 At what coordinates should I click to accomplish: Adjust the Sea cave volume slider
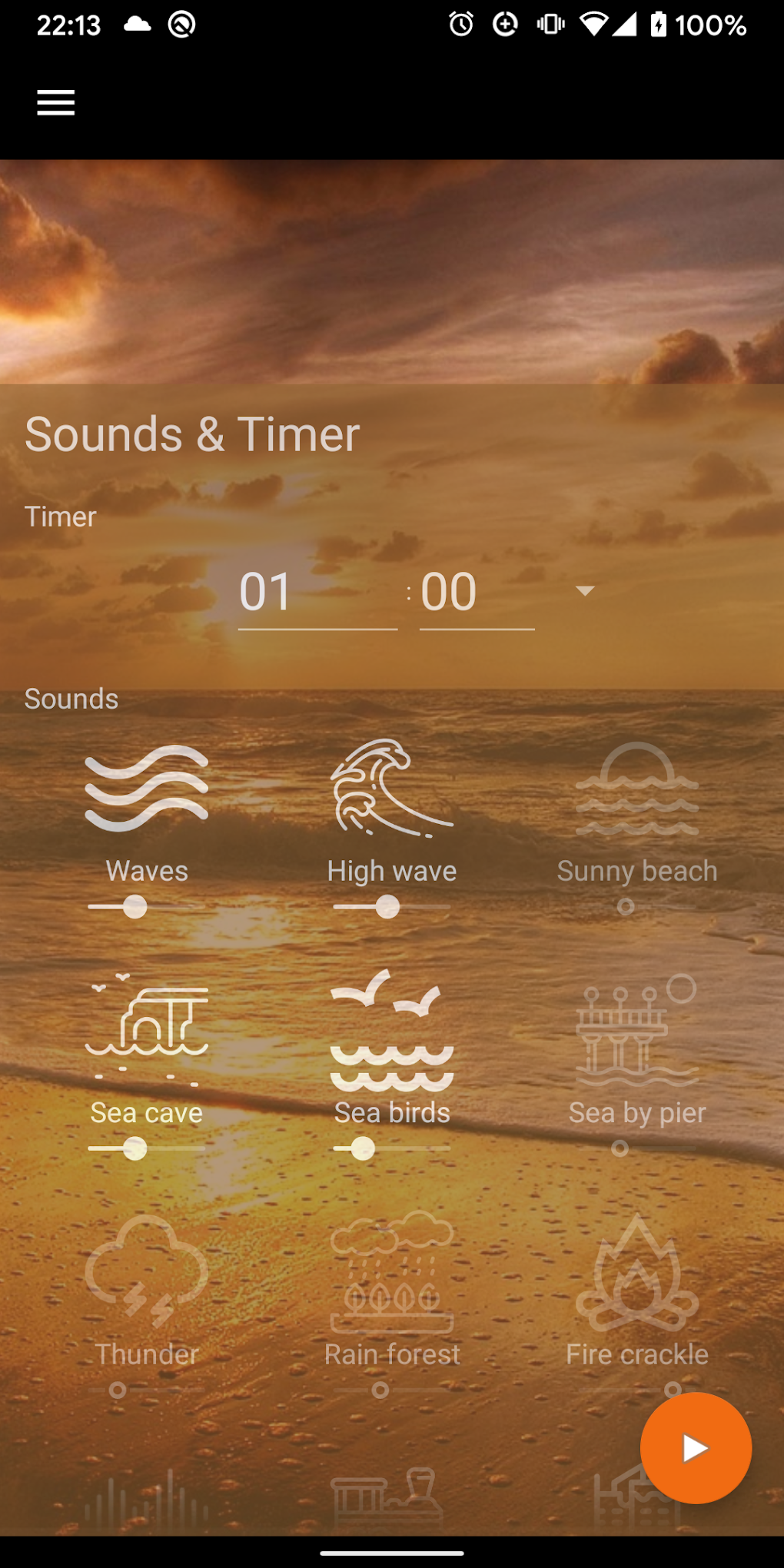tap(135, 1148)
